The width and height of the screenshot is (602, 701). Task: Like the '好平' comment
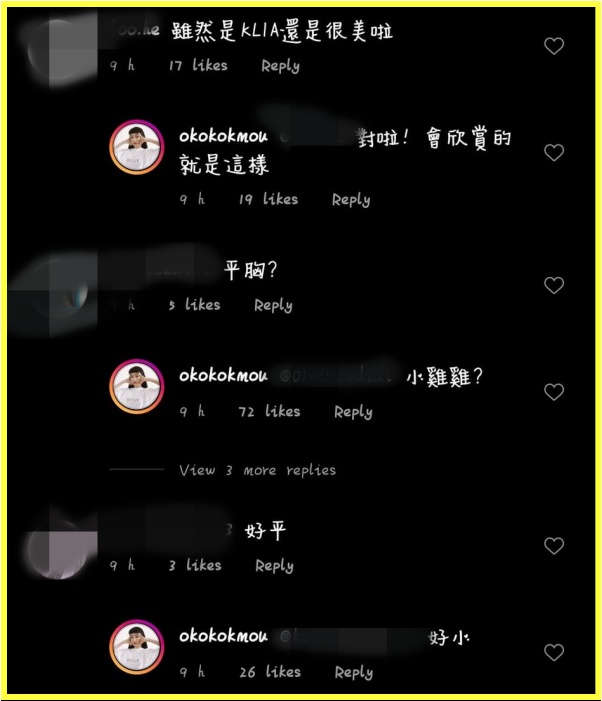[x=554, y=546]
